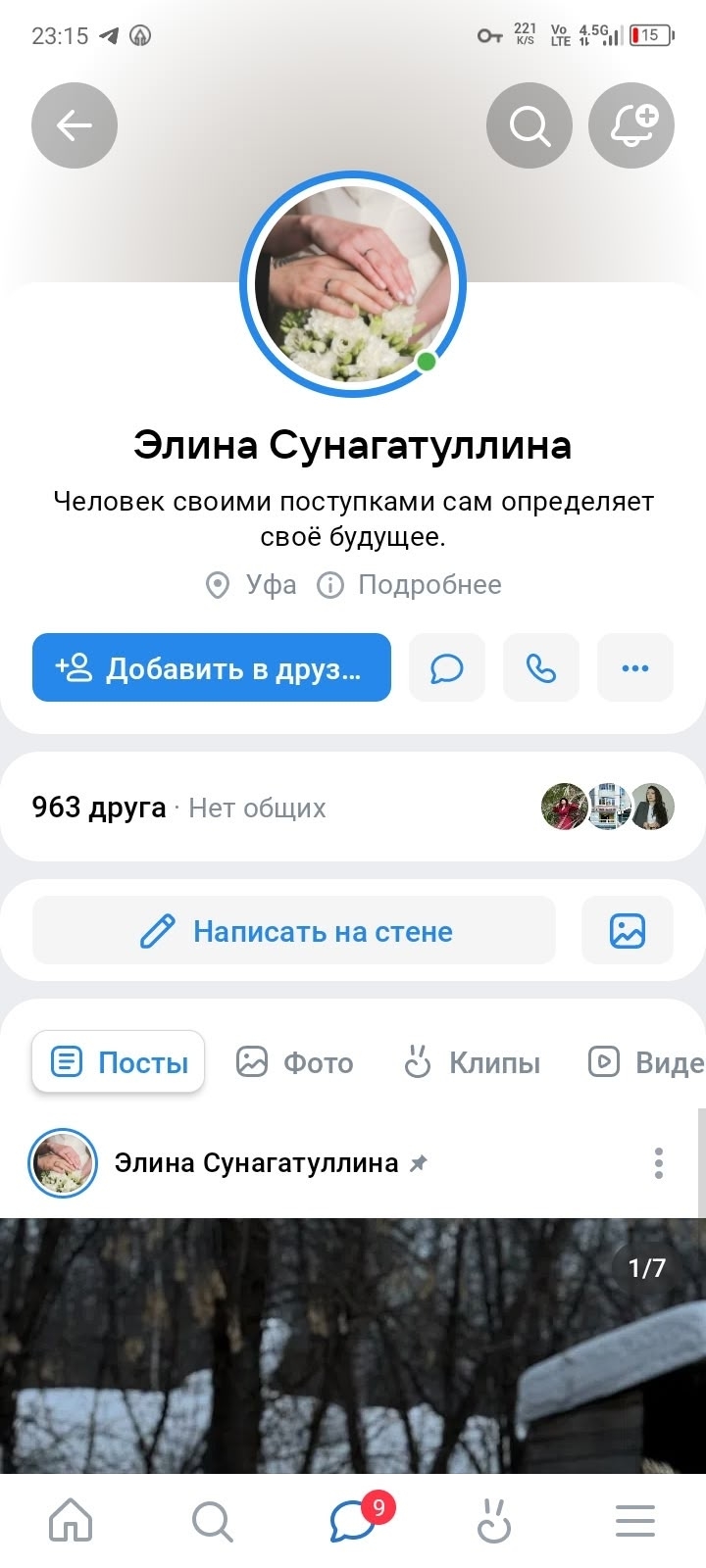The height and width of the screenshot is (1568, 706).
Task: Open the pinned post photo gallery
Action: tap(353, 1352)
